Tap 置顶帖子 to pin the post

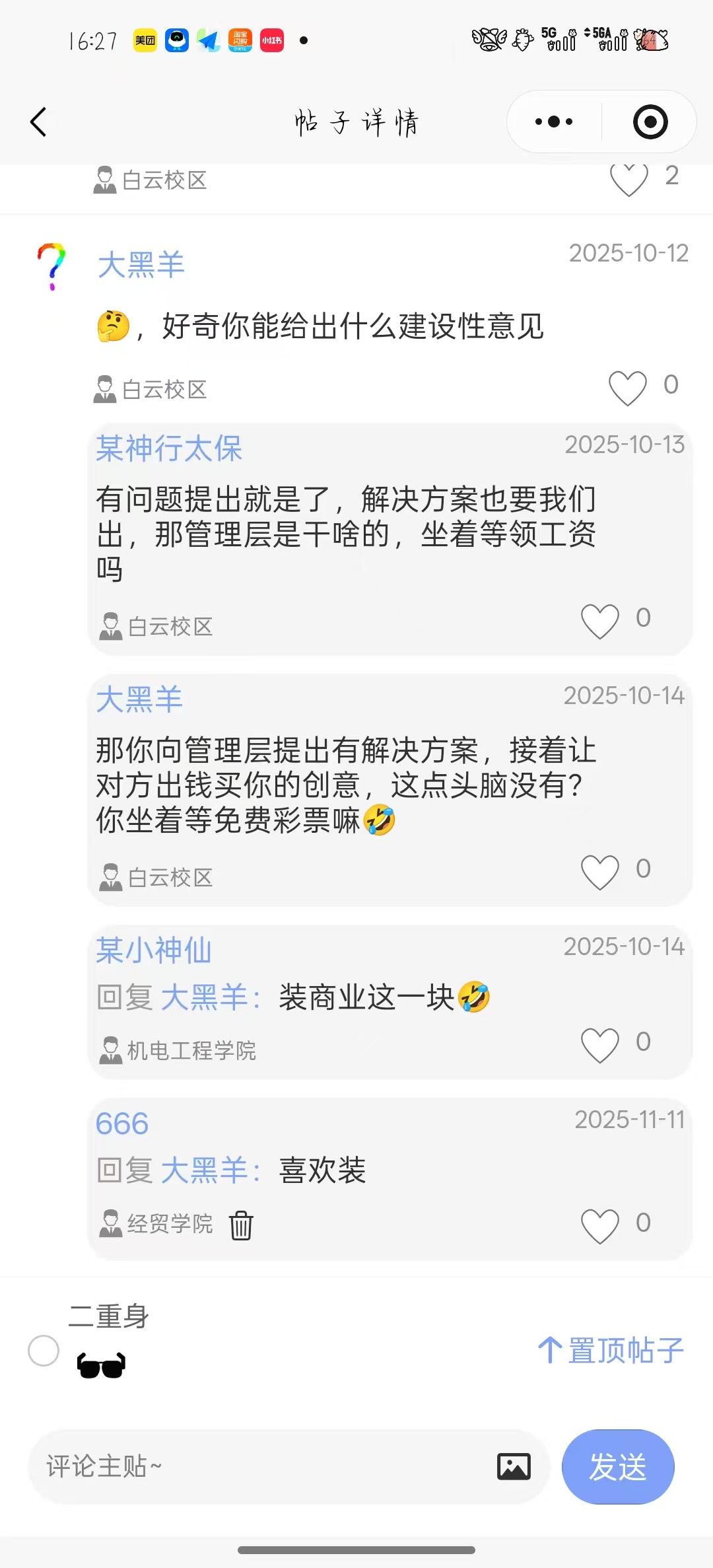coord(611,1350)
